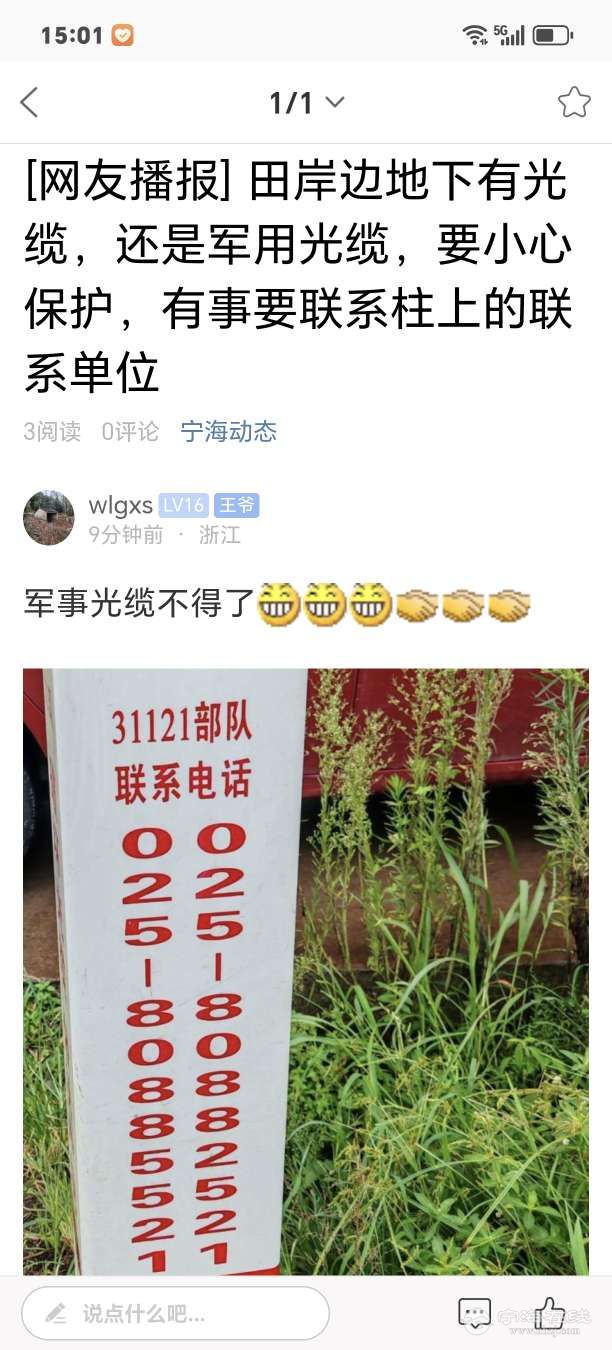View wlgxs's profile avatar
The height and width of the screenshot is (1350, 612).
(x=49, y=518)
